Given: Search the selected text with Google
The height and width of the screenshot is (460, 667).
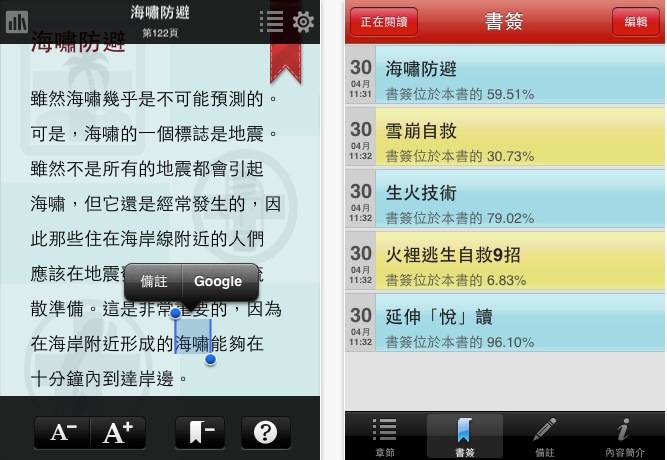Looking at the screenshot, I should click(x=218, y=281).
